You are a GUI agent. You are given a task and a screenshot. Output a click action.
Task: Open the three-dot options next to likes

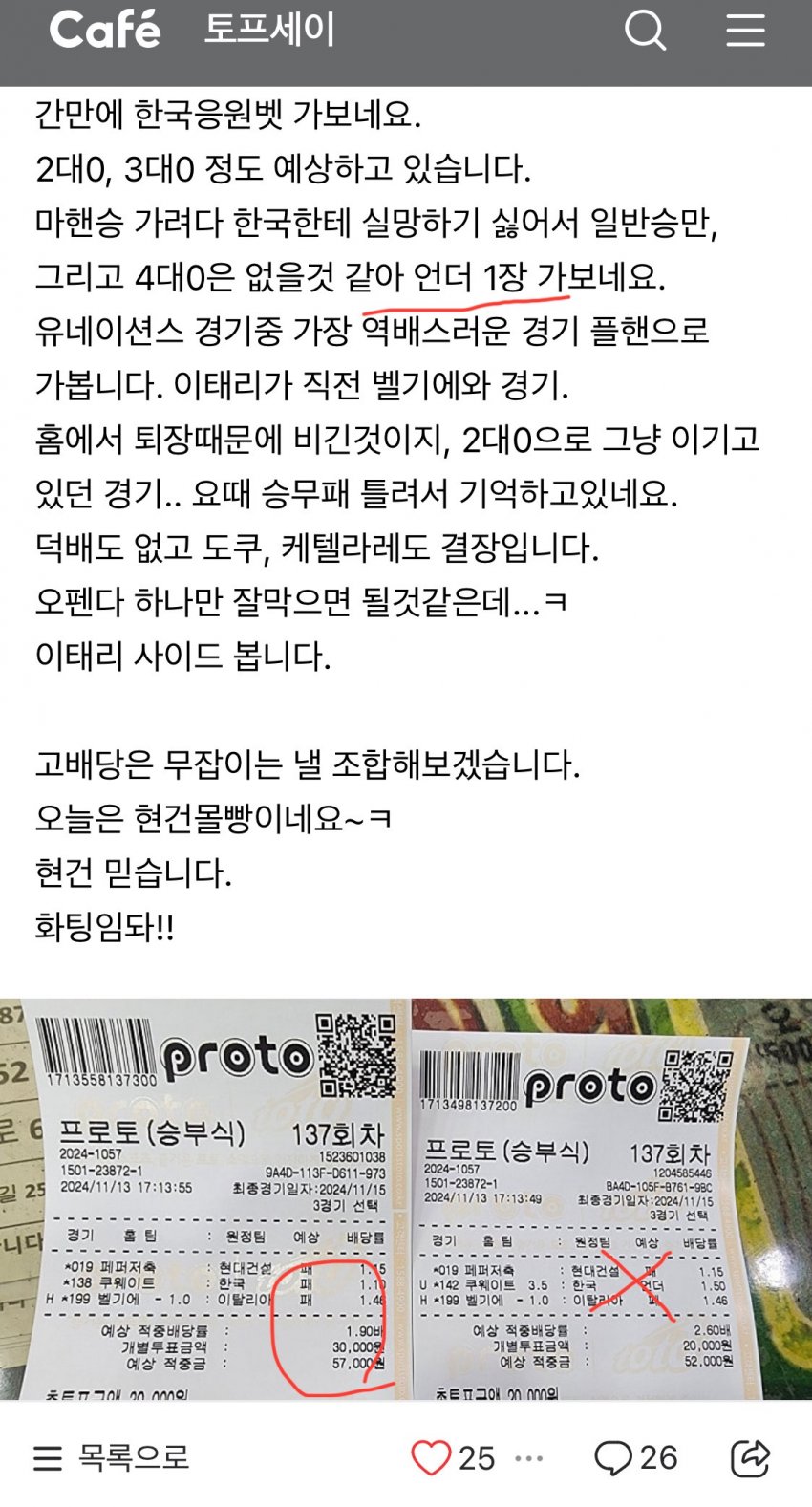pos(529,1458)
